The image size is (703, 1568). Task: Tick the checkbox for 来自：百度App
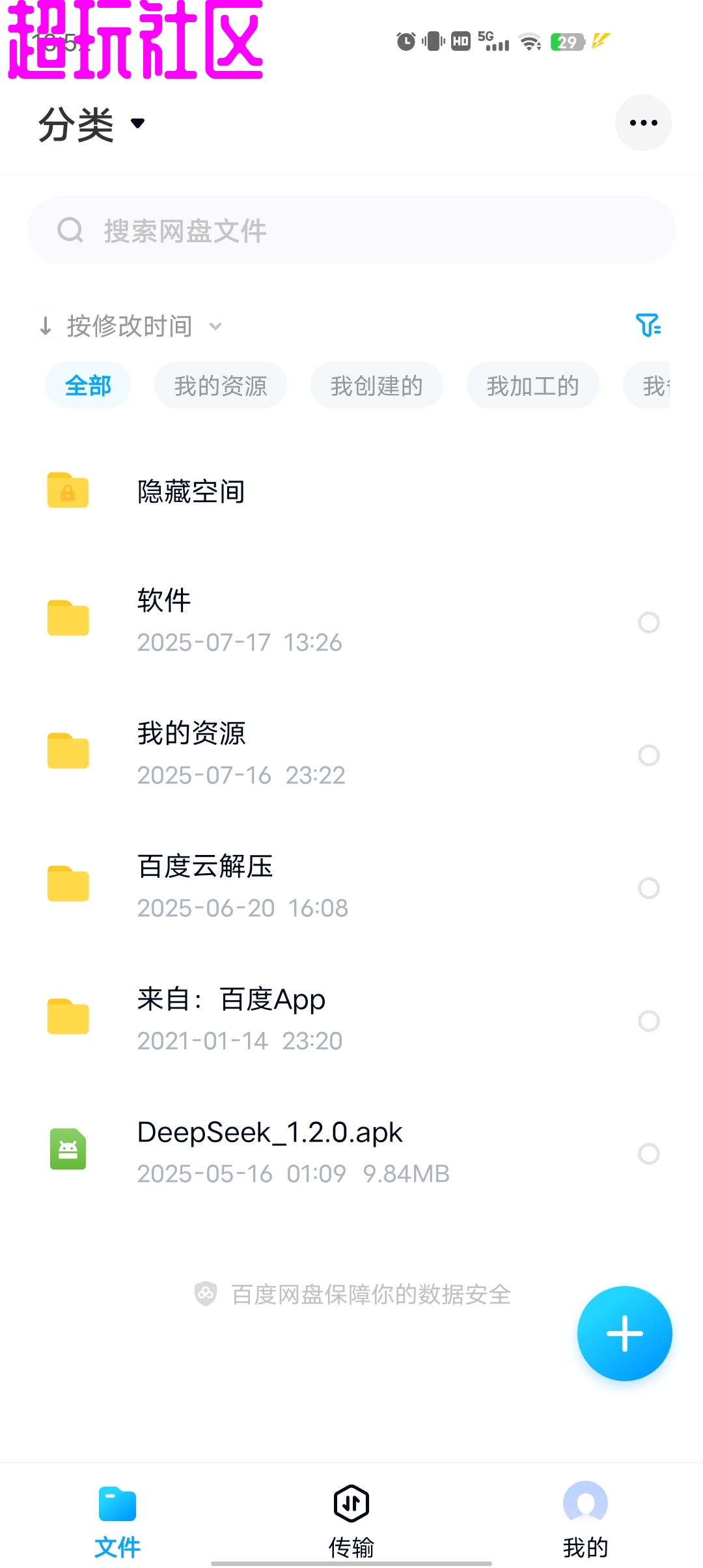pyautogui.click(x=648, y=1021)
